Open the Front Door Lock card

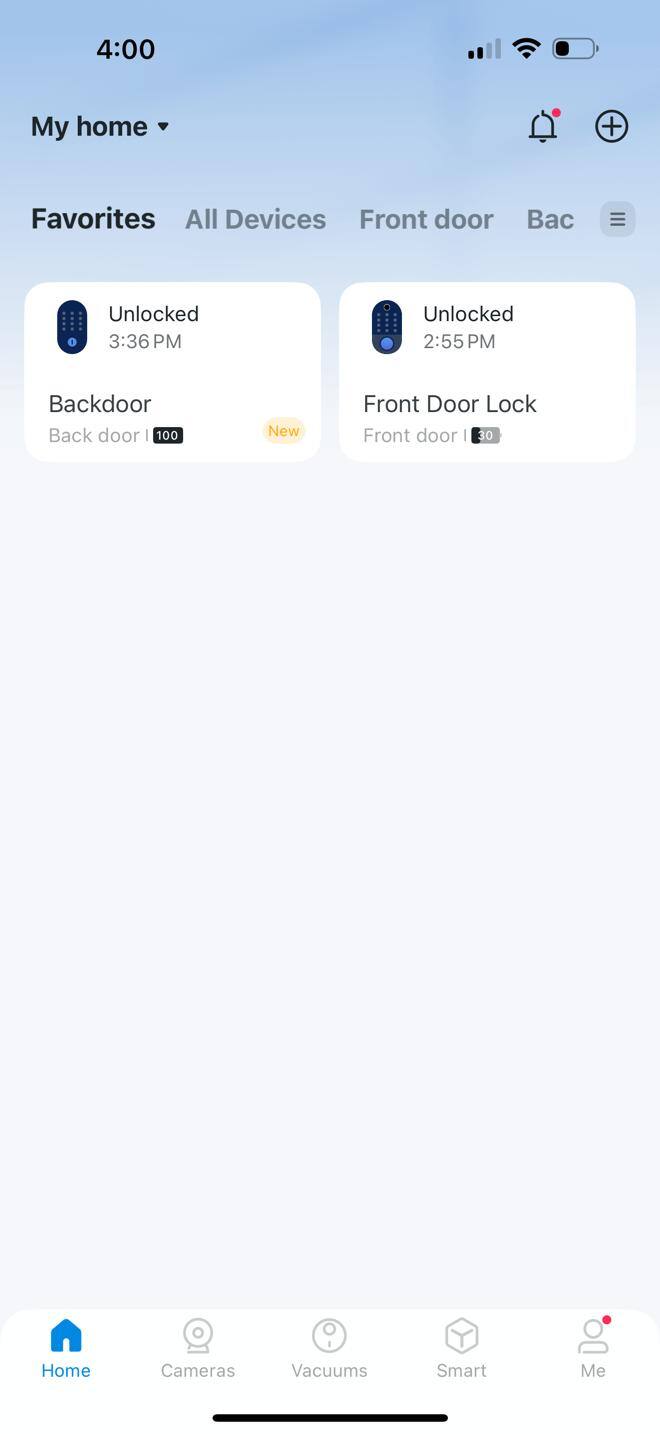coord(487,372)
